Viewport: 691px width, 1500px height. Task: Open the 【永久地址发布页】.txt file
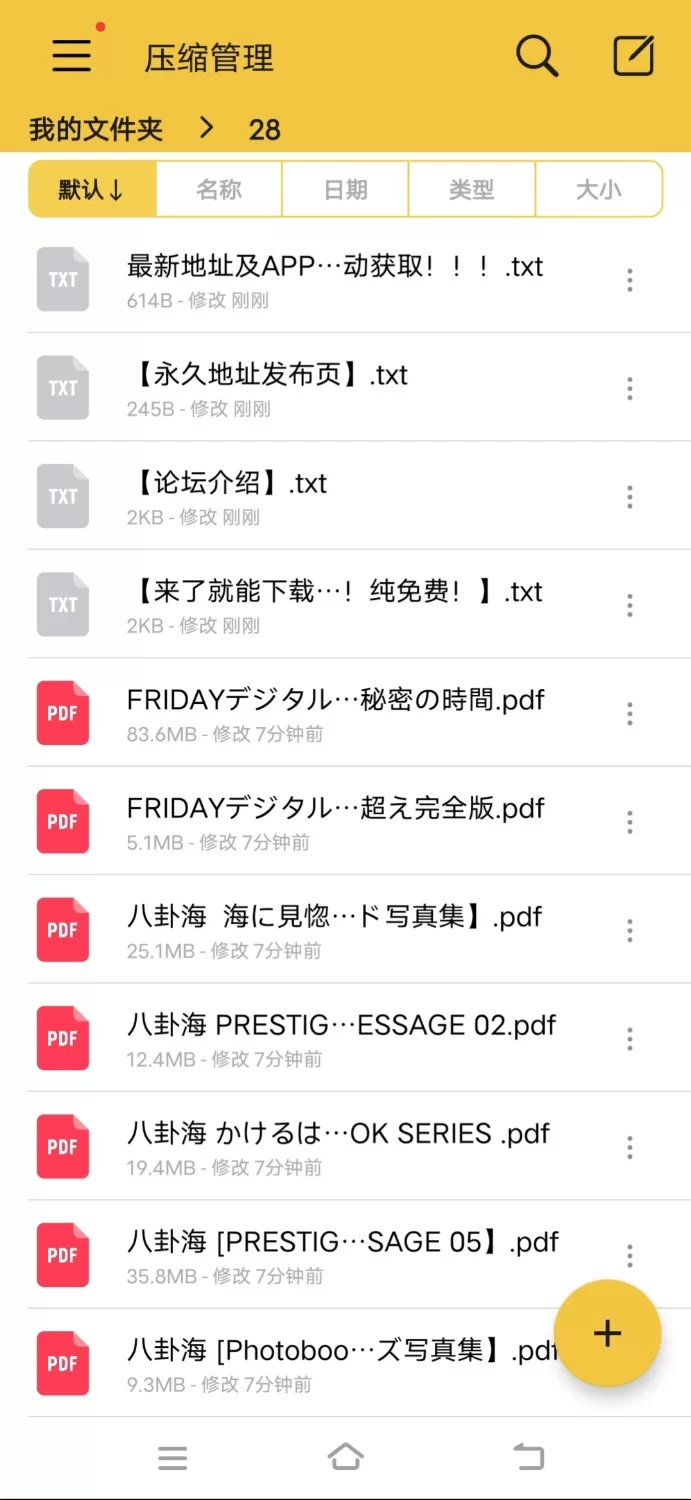270,387
